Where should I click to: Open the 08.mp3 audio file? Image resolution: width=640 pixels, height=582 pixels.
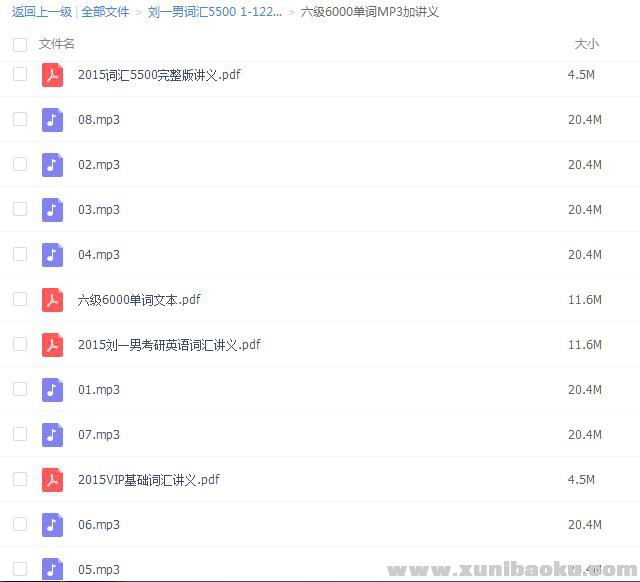pos(99,119)
